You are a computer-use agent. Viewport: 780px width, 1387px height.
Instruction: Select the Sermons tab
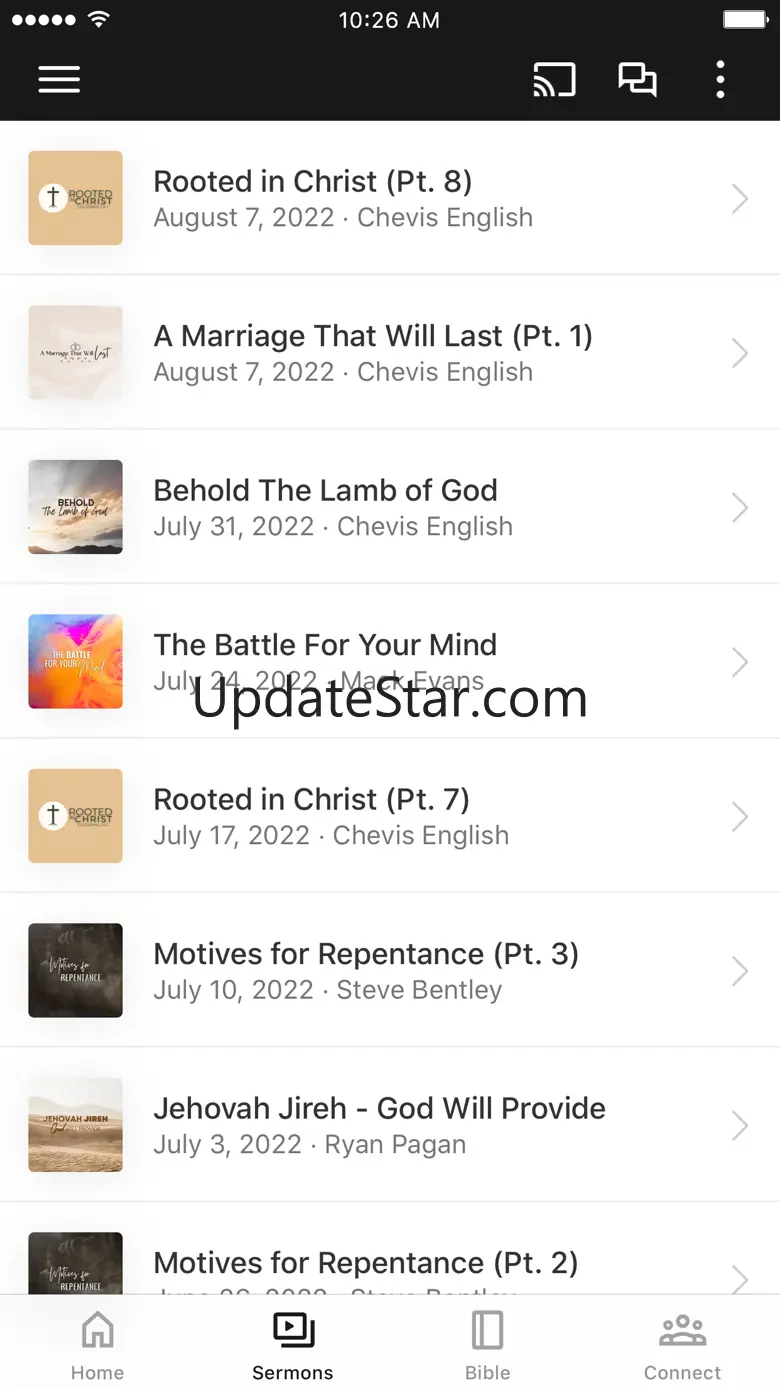[x=293, y=1345]
